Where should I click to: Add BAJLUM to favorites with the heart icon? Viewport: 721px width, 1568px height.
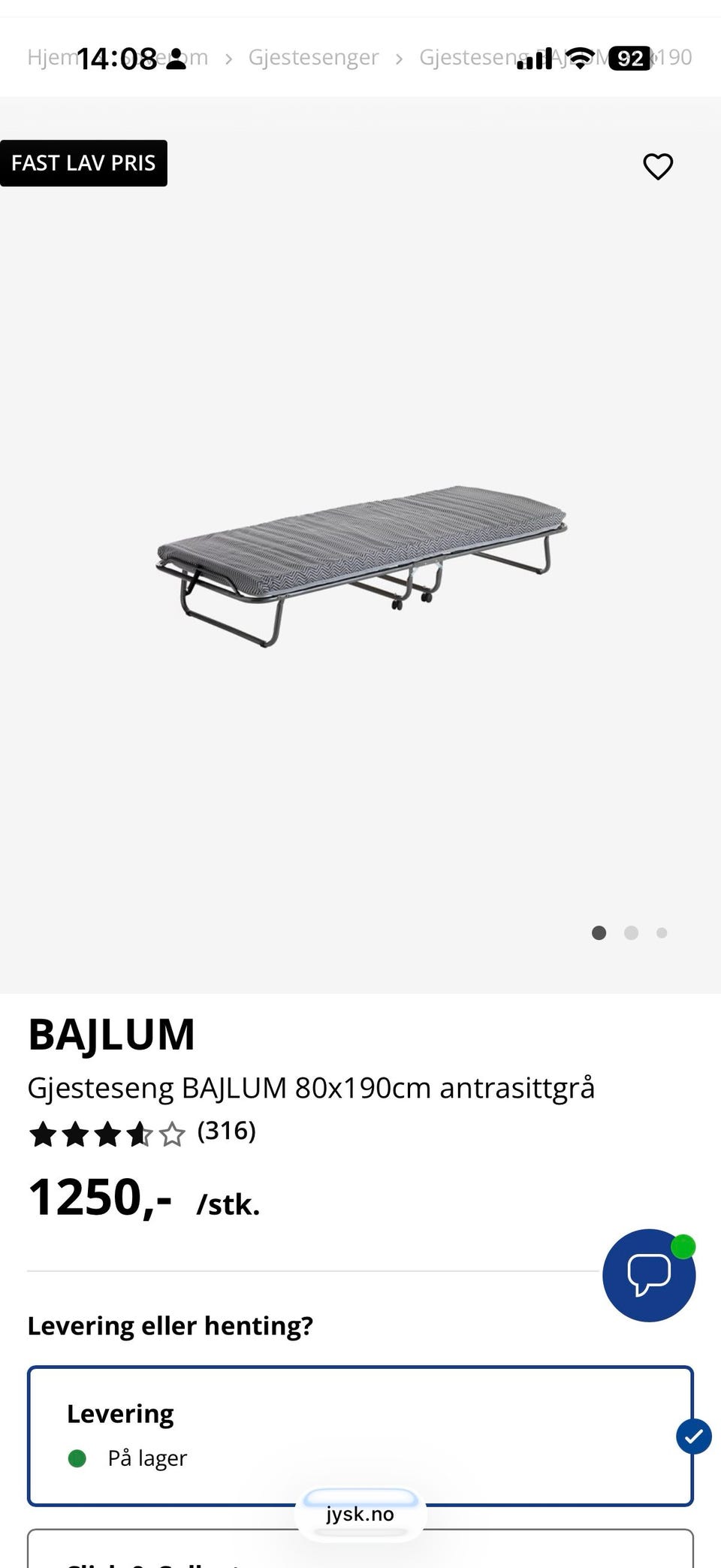658,167
